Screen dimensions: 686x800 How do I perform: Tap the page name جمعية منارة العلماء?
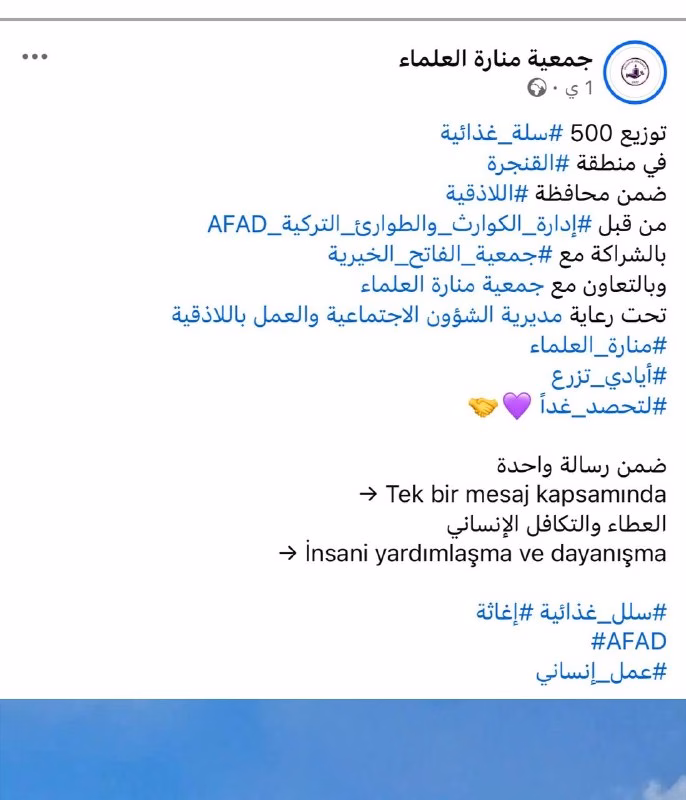(x=495, y=59)
